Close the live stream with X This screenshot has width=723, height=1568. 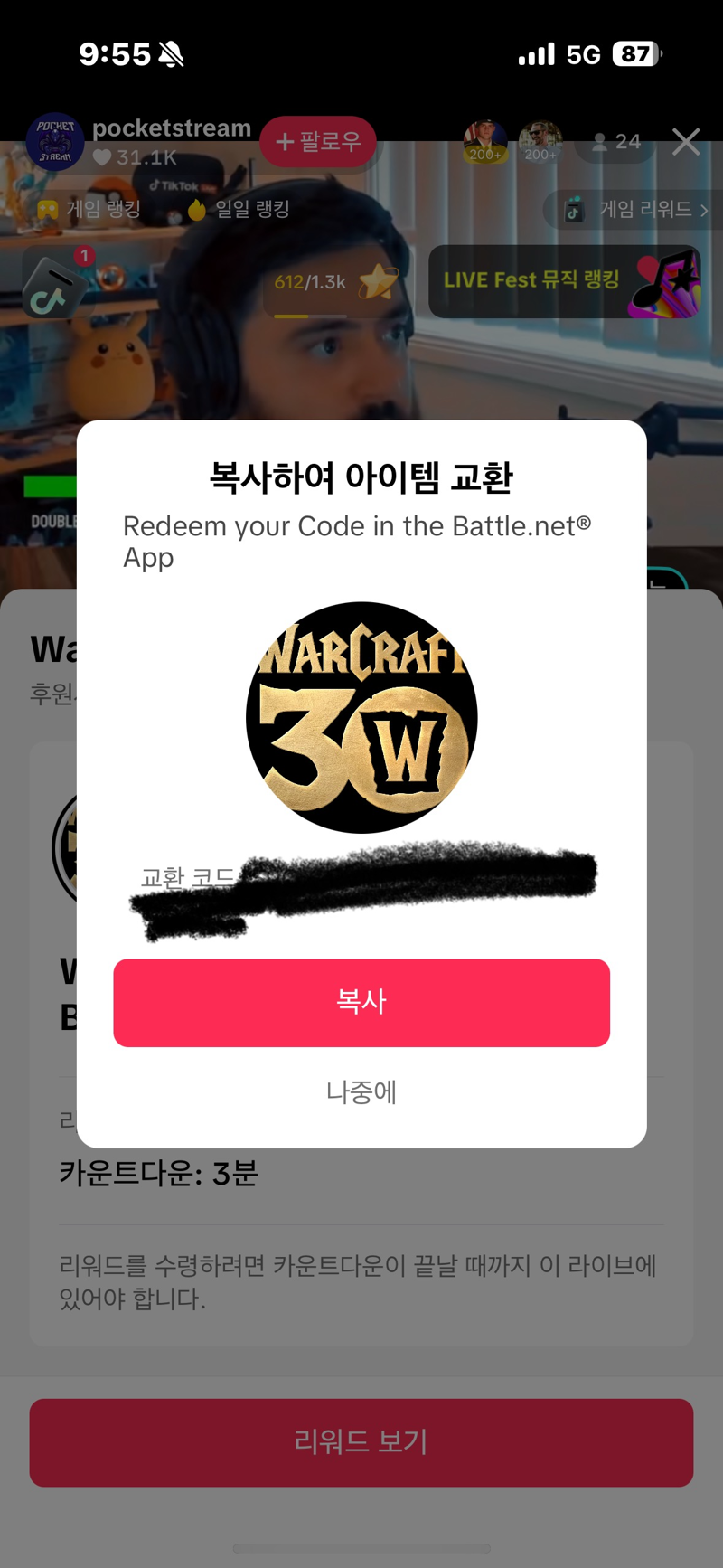[x=686, y=141]
